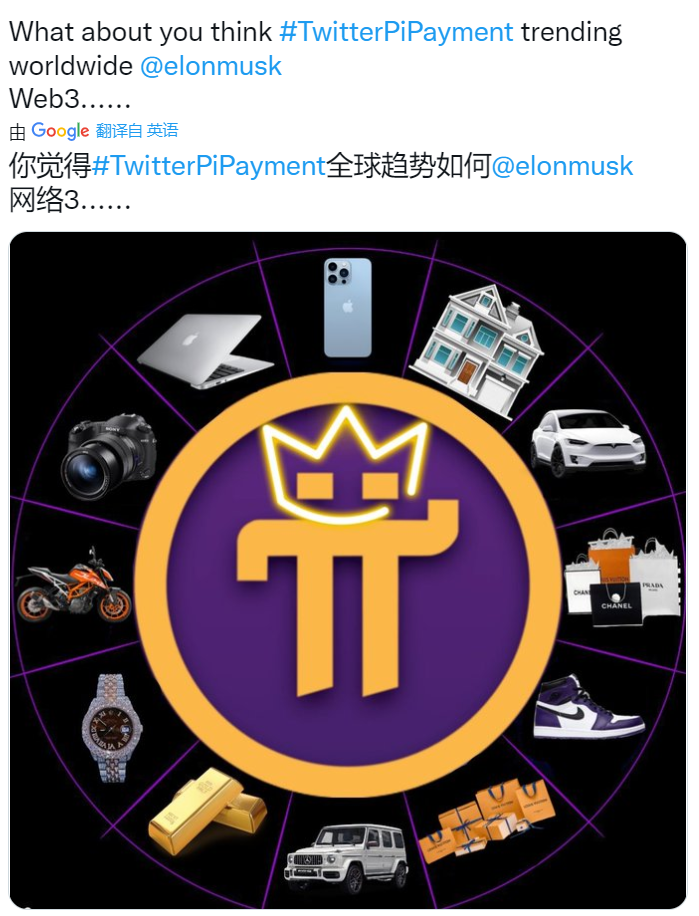699x916 pixels.
Task: Open the #TwitterPiPayment hashtag in the original tweet
Action: click(x=396, y=32)
